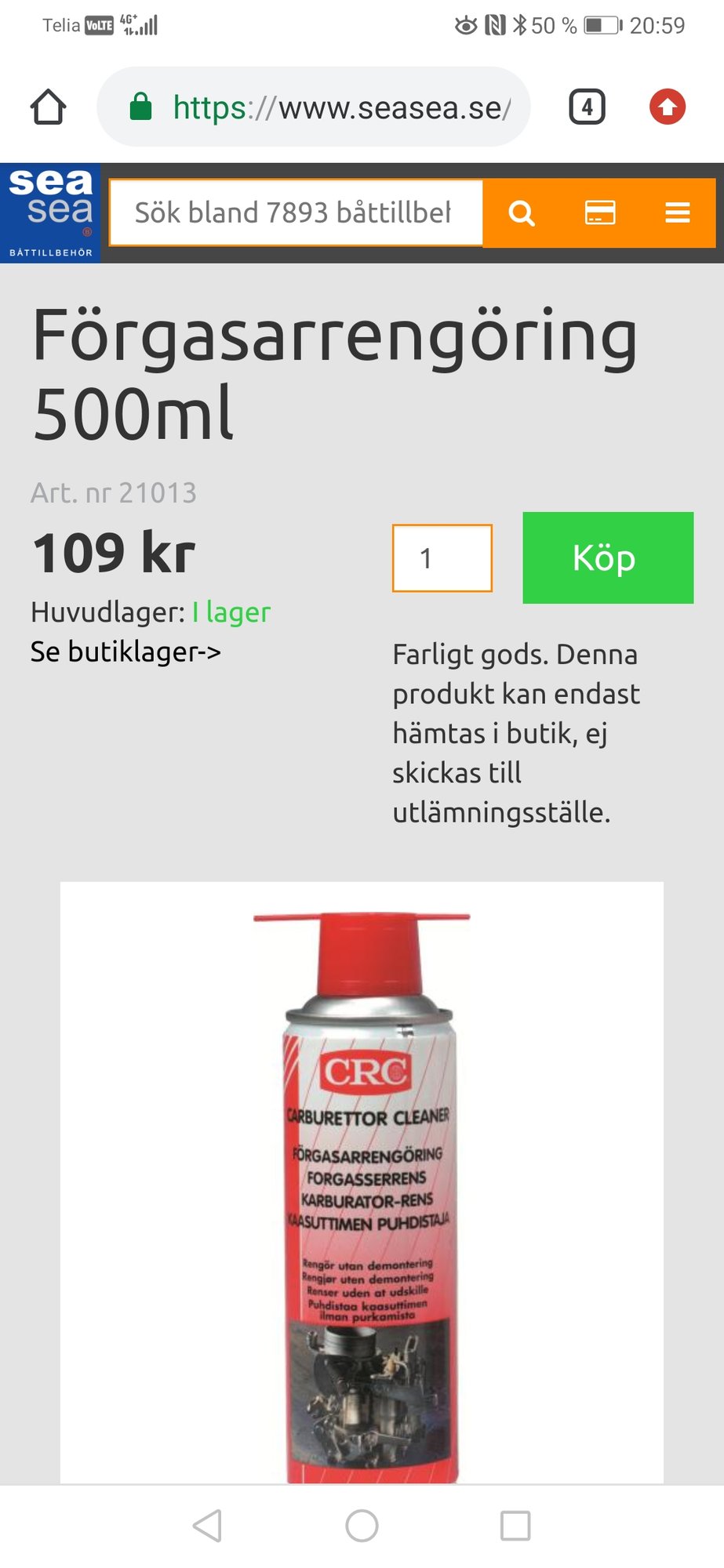The height and width of the screenshot is (1568, 724).
Task: Tap the orange search magnifier icon
Action: [522, 213]
